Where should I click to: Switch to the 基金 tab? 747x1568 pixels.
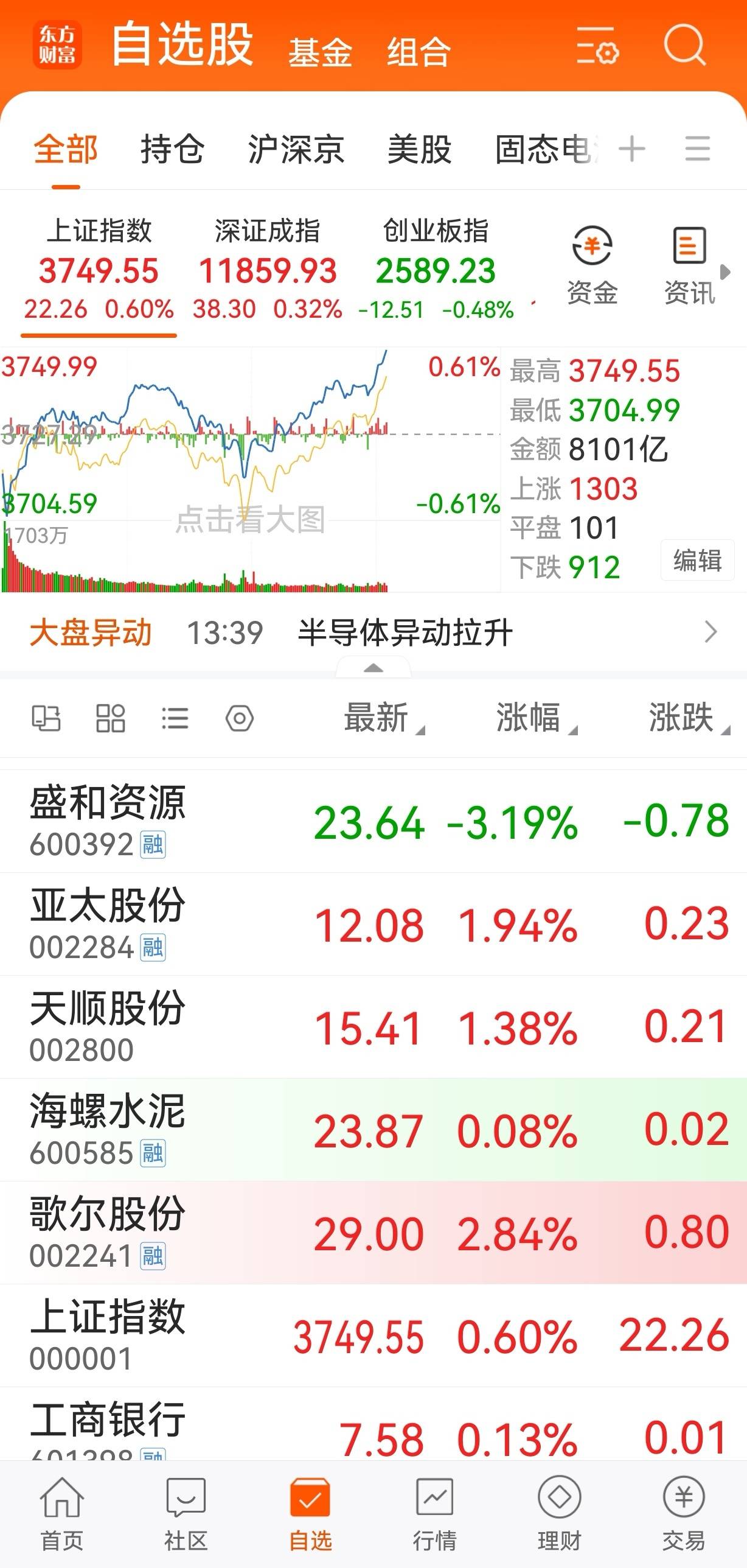[x=320, y=52]
